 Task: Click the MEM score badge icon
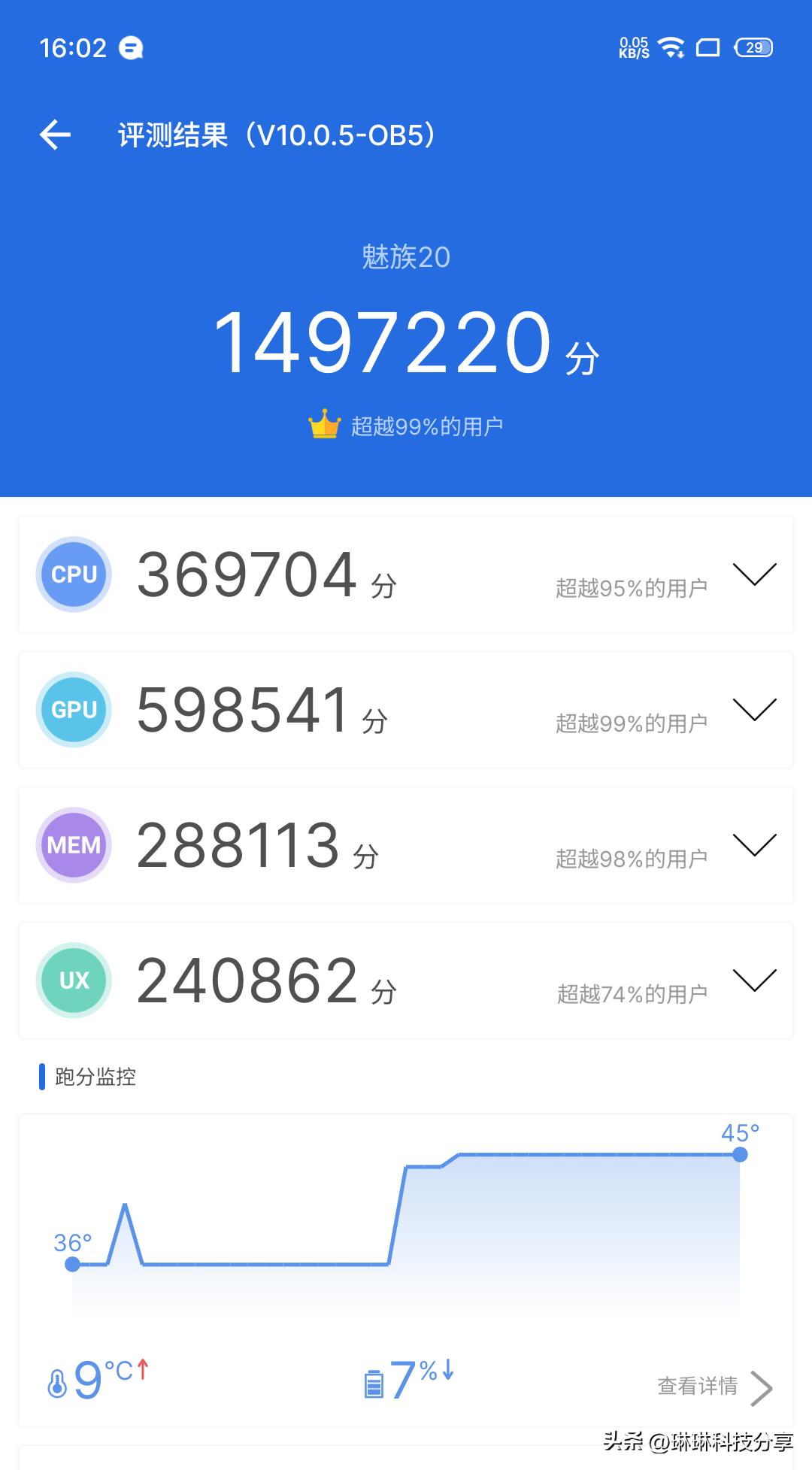[73, 844]
